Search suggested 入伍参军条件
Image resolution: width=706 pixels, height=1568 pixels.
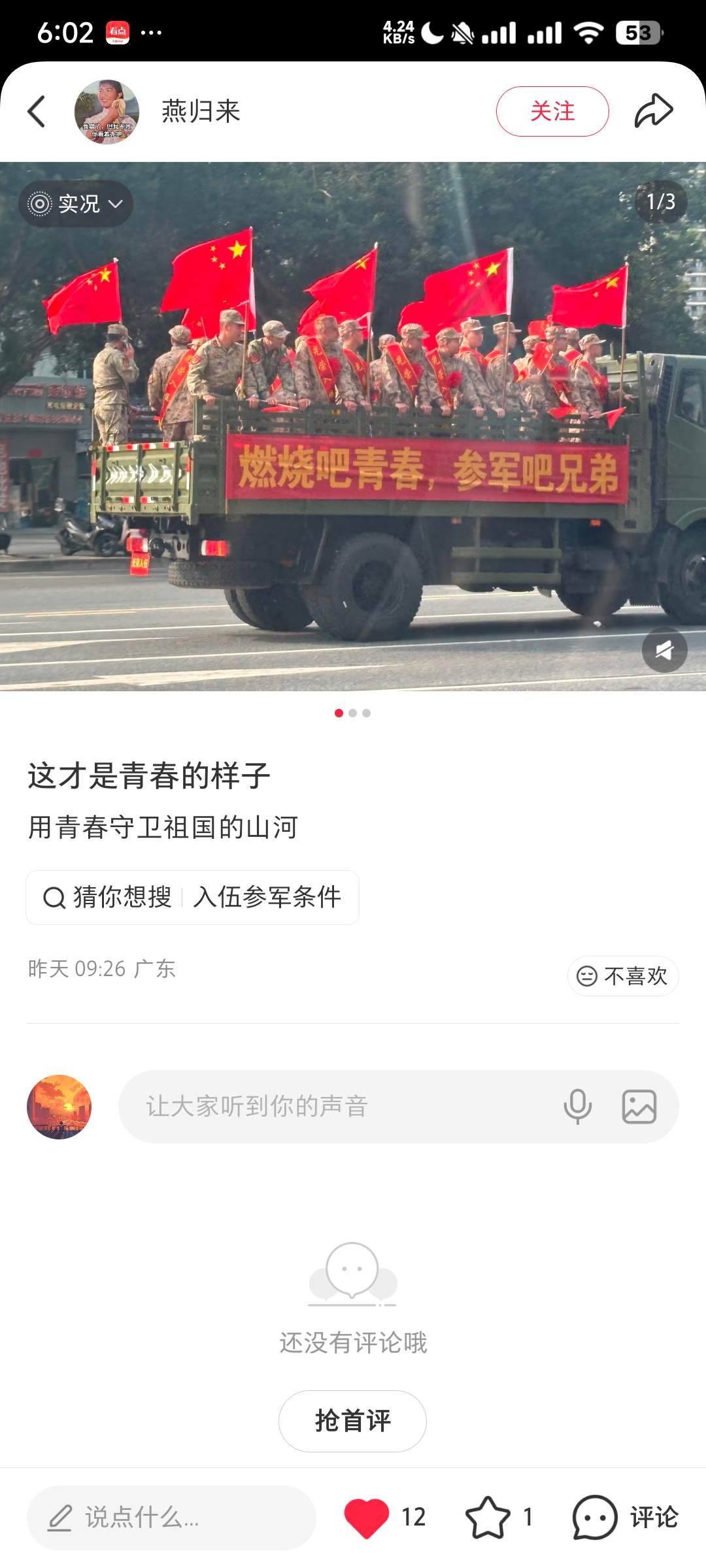(267, 897)
